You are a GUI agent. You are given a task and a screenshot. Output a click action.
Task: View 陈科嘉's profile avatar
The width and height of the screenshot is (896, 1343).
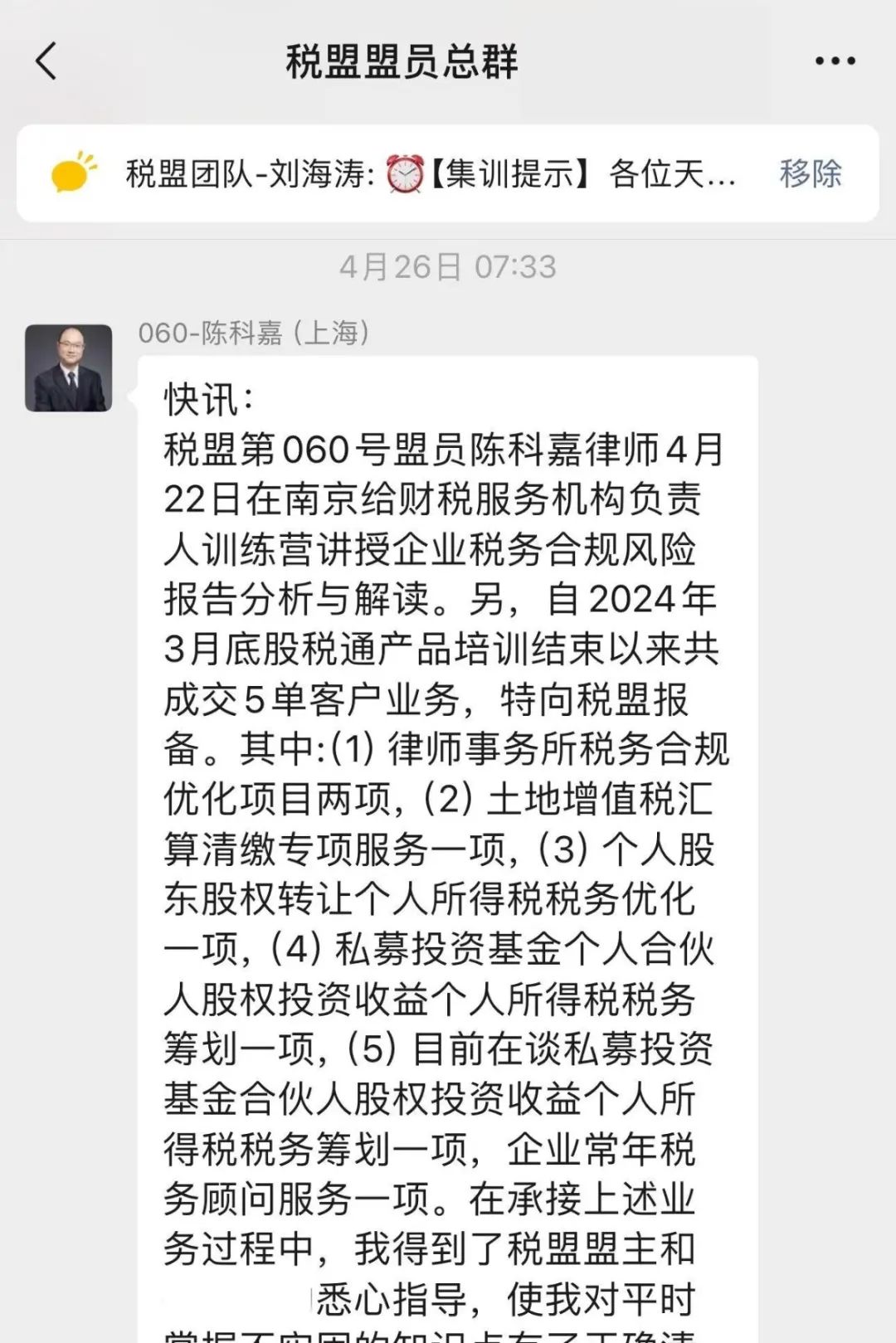68,368
